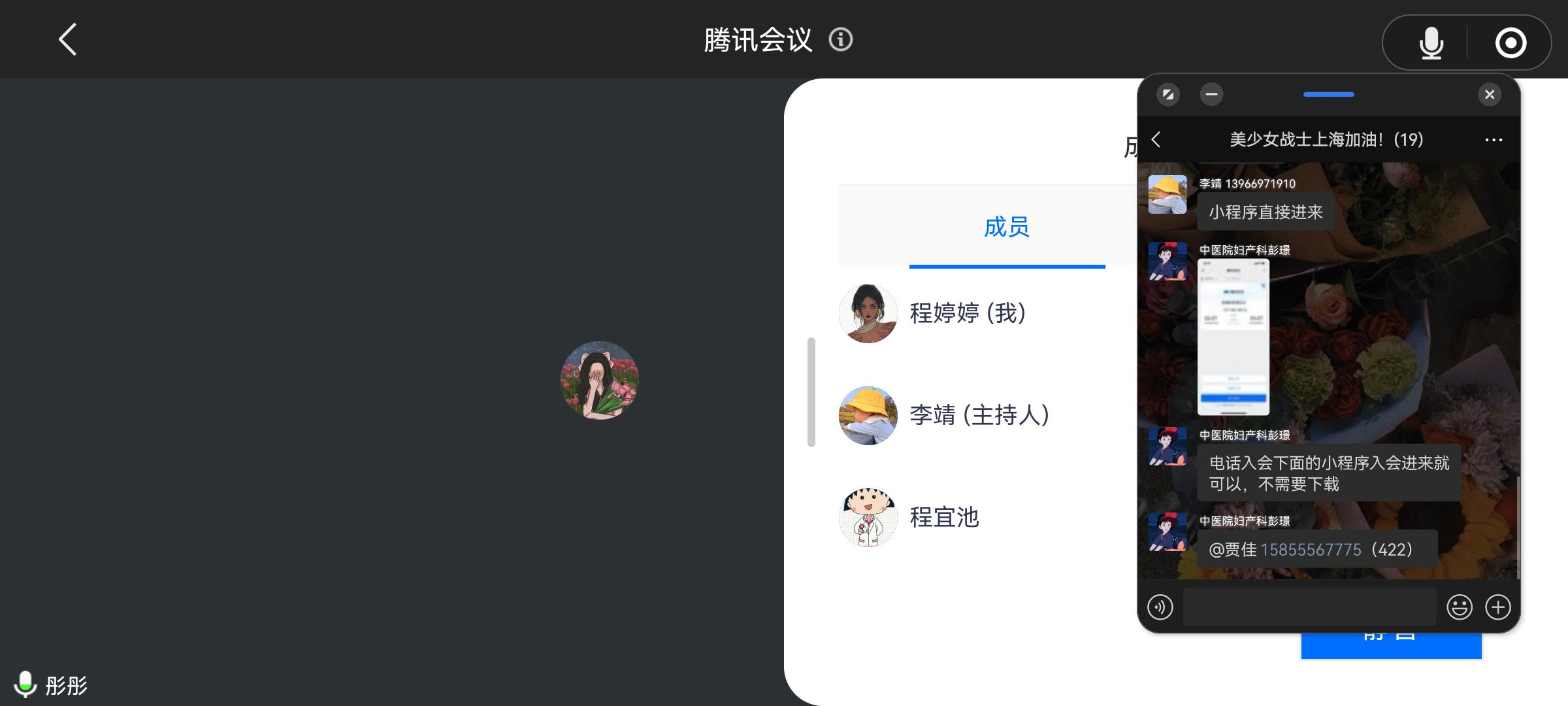Tap phone number 15855567775 link

coord(1311,550)
